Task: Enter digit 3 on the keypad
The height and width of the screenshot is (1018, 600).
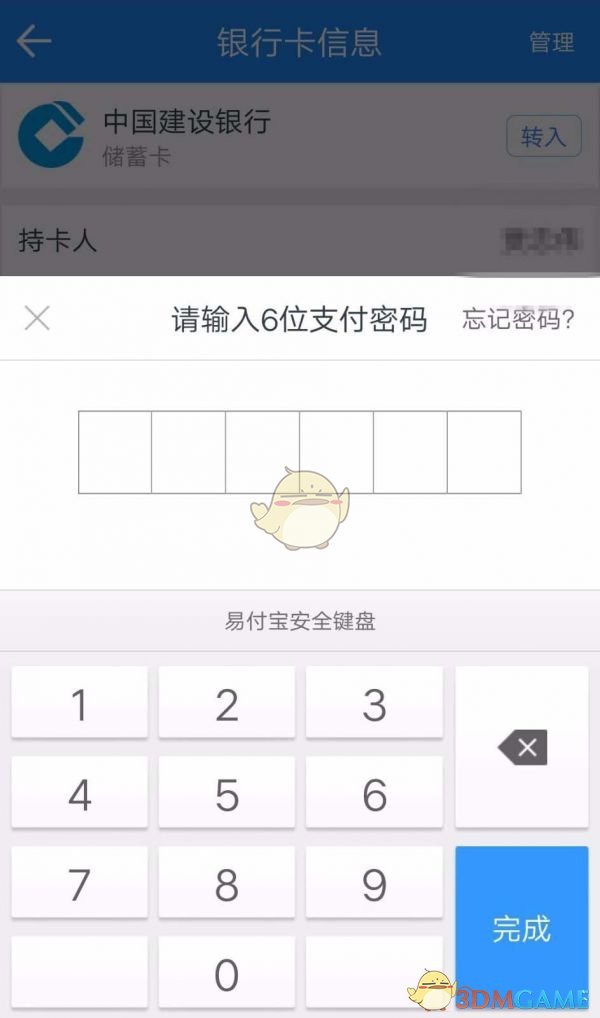Action: pos(374,706)
